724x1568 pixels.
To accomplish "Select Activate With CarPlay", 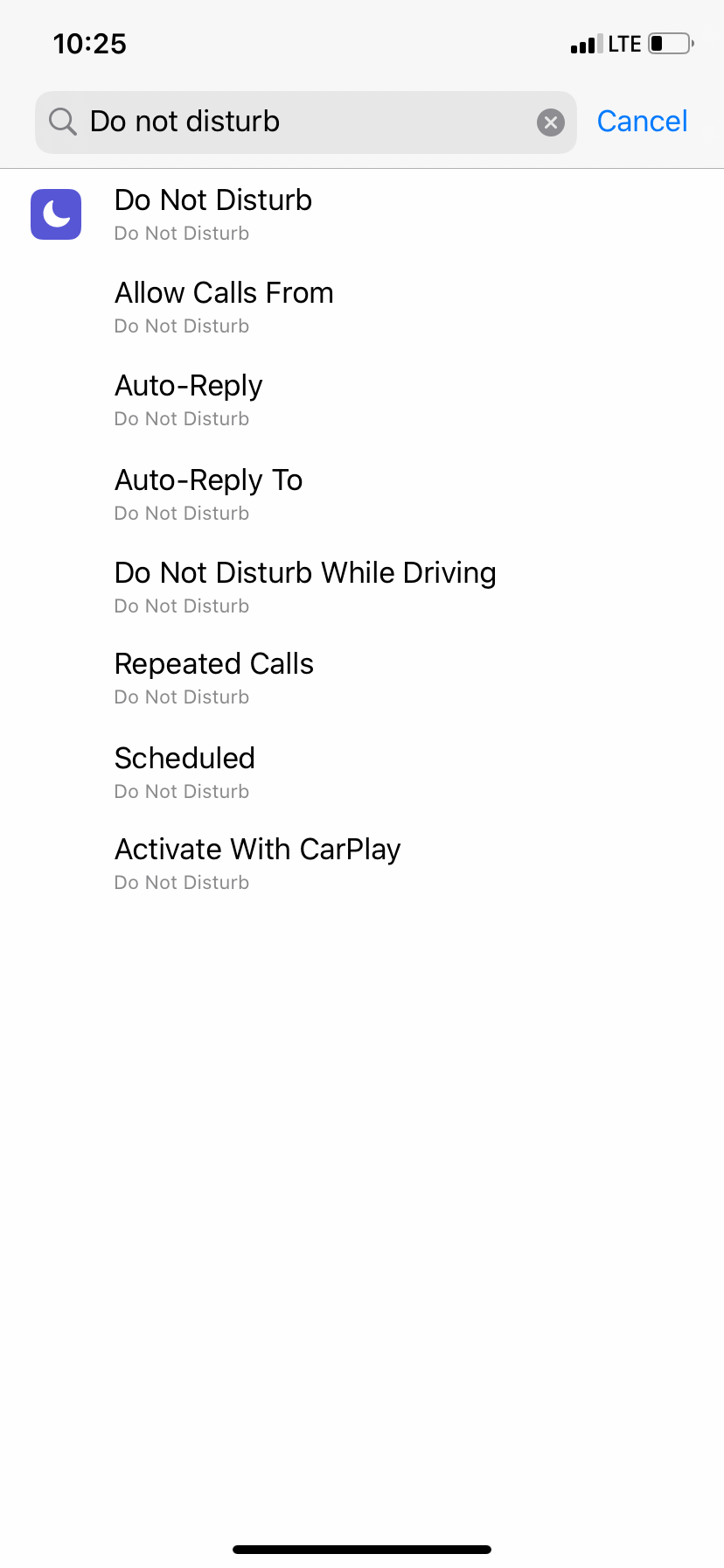I will 362,864.
